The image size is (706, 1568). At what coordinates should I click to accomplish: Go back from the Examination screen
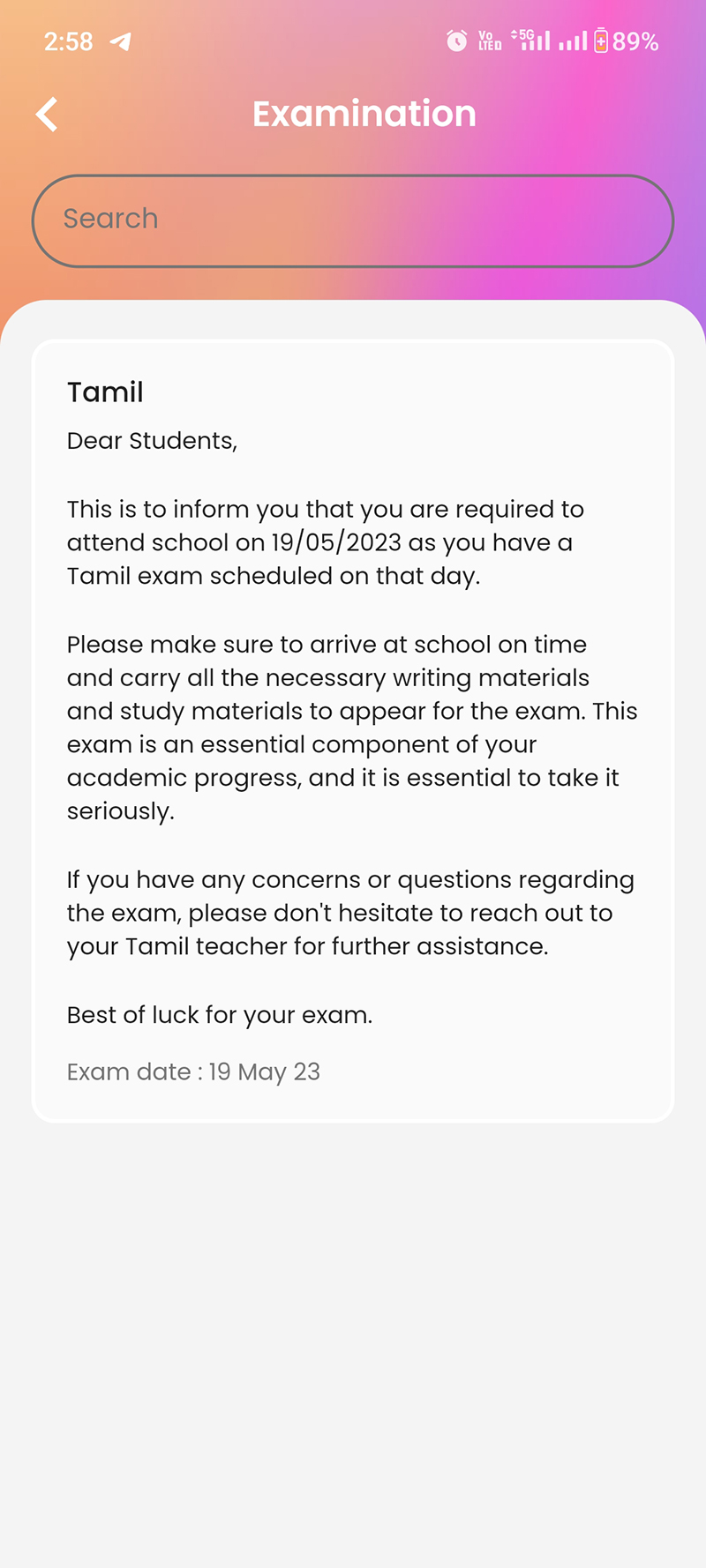pos(47,115)
